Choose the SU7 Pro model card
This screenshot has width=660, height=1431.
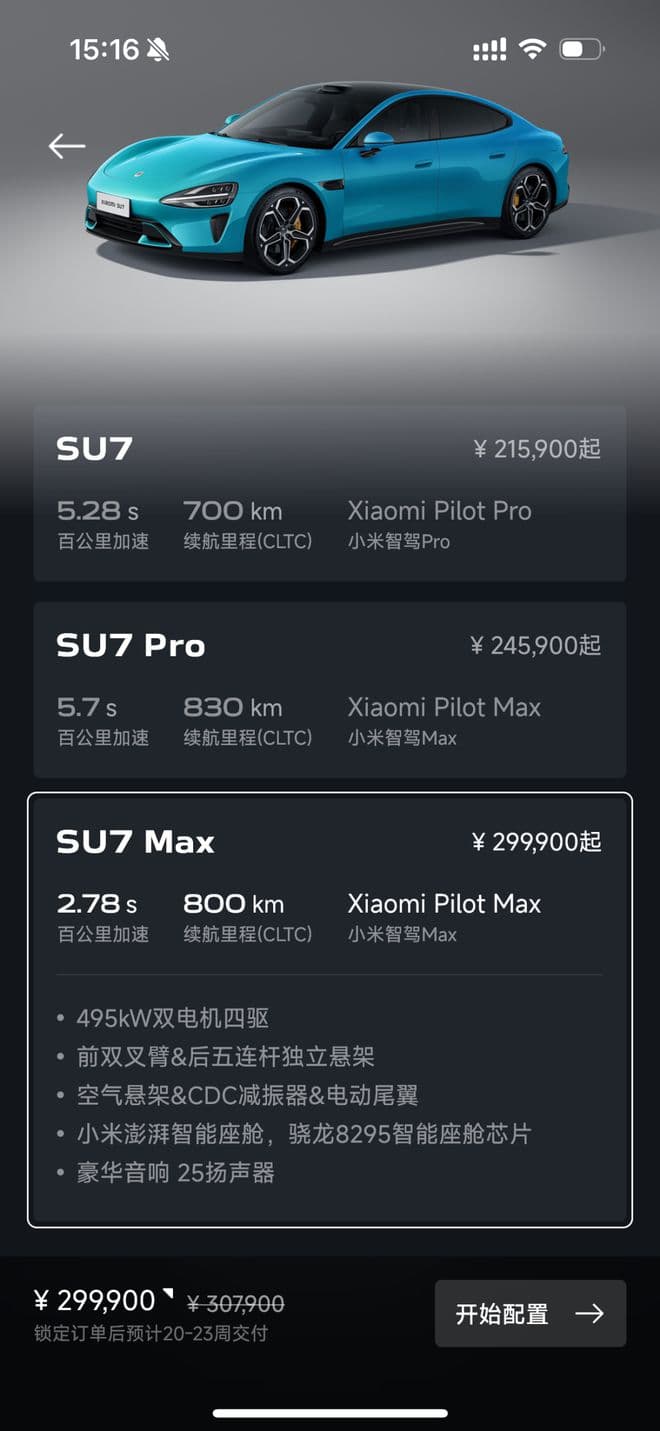click(330, 690)
